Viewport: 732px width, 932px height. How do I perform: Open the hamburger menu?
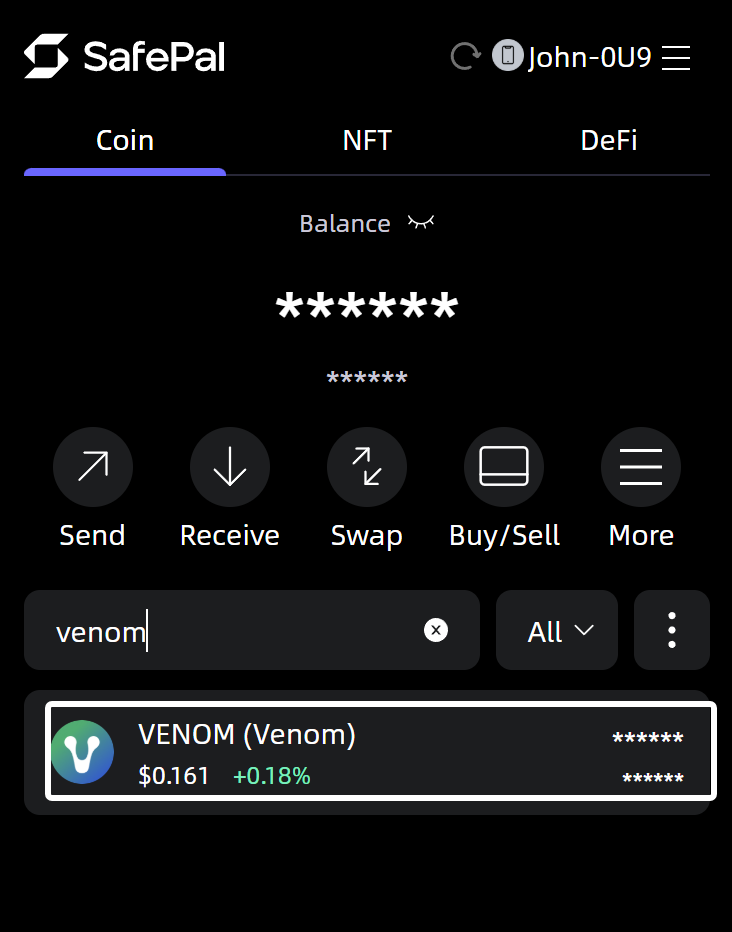point(677,58)
